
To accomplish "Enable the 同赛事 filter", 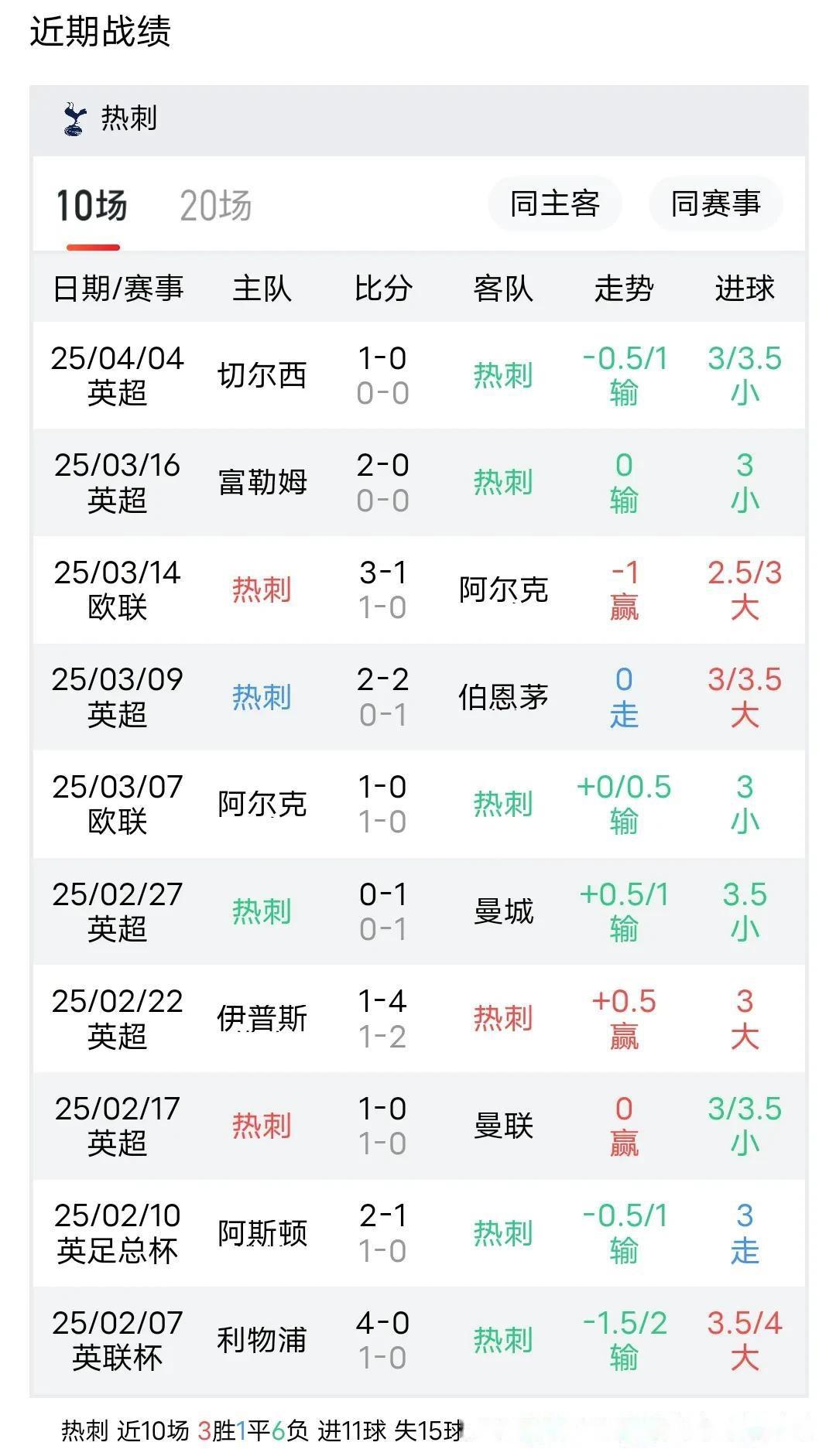I will pos(713,203).
